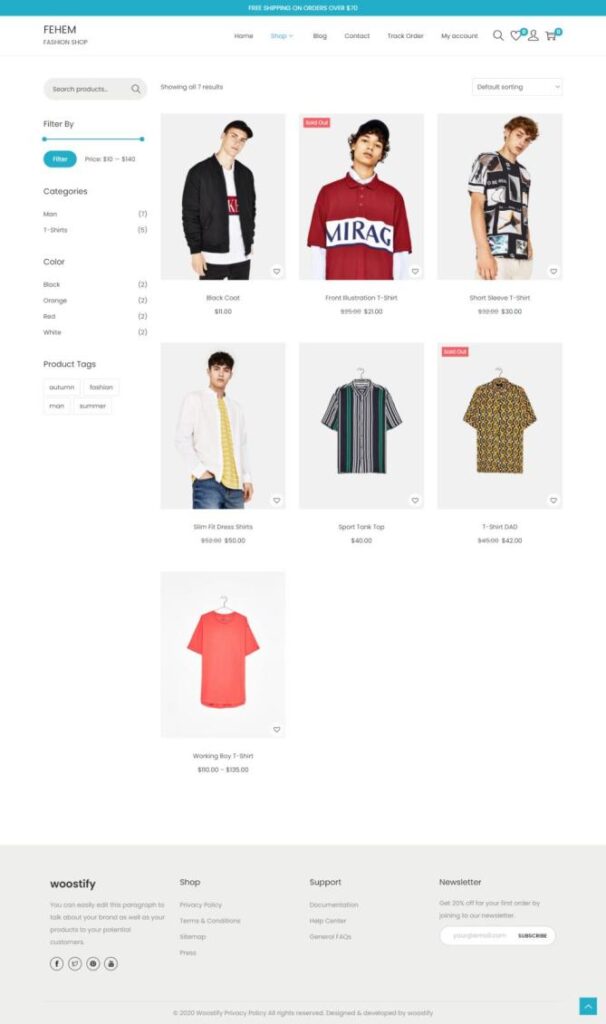Open the Working Boy T-Shirt product
Image resolution: width=606 pixels, height=1024 pixels.
point(222,756)
